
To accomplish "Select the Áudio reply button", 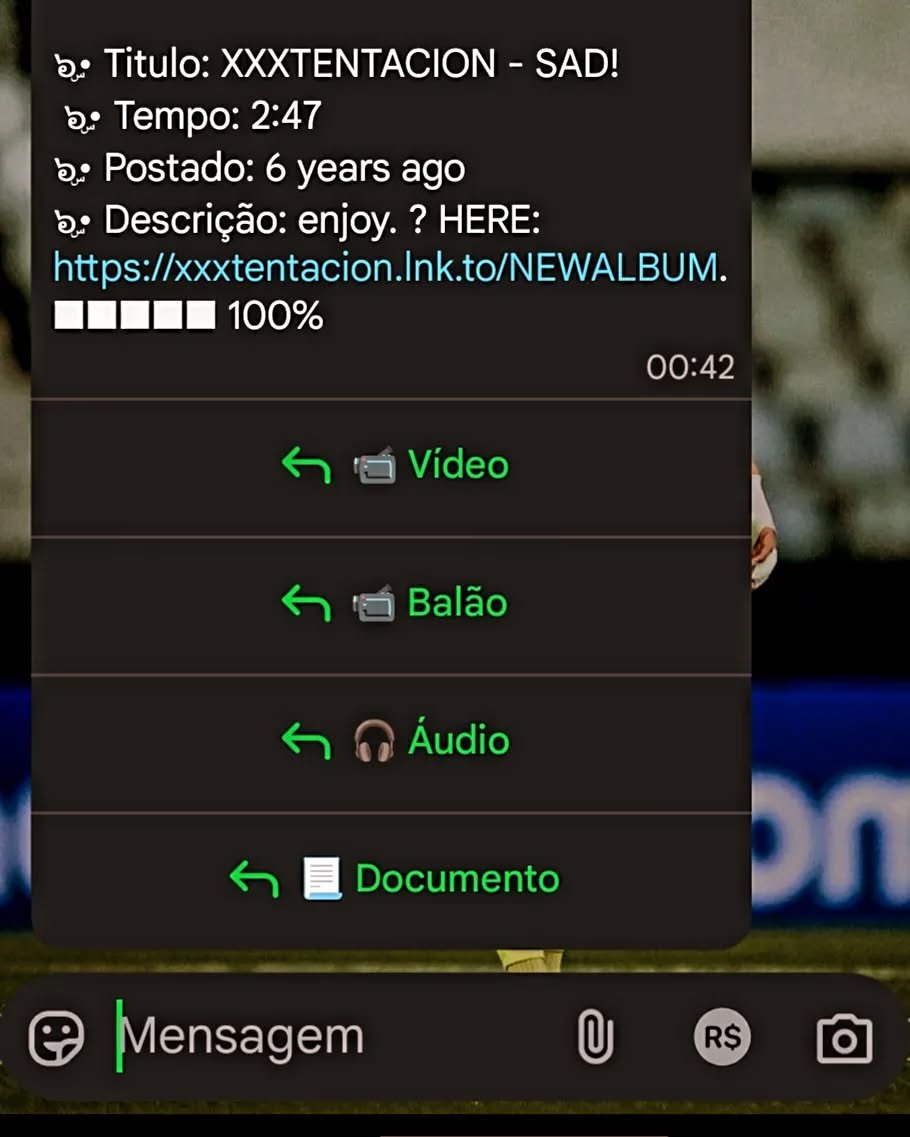I will coord(393,741).
